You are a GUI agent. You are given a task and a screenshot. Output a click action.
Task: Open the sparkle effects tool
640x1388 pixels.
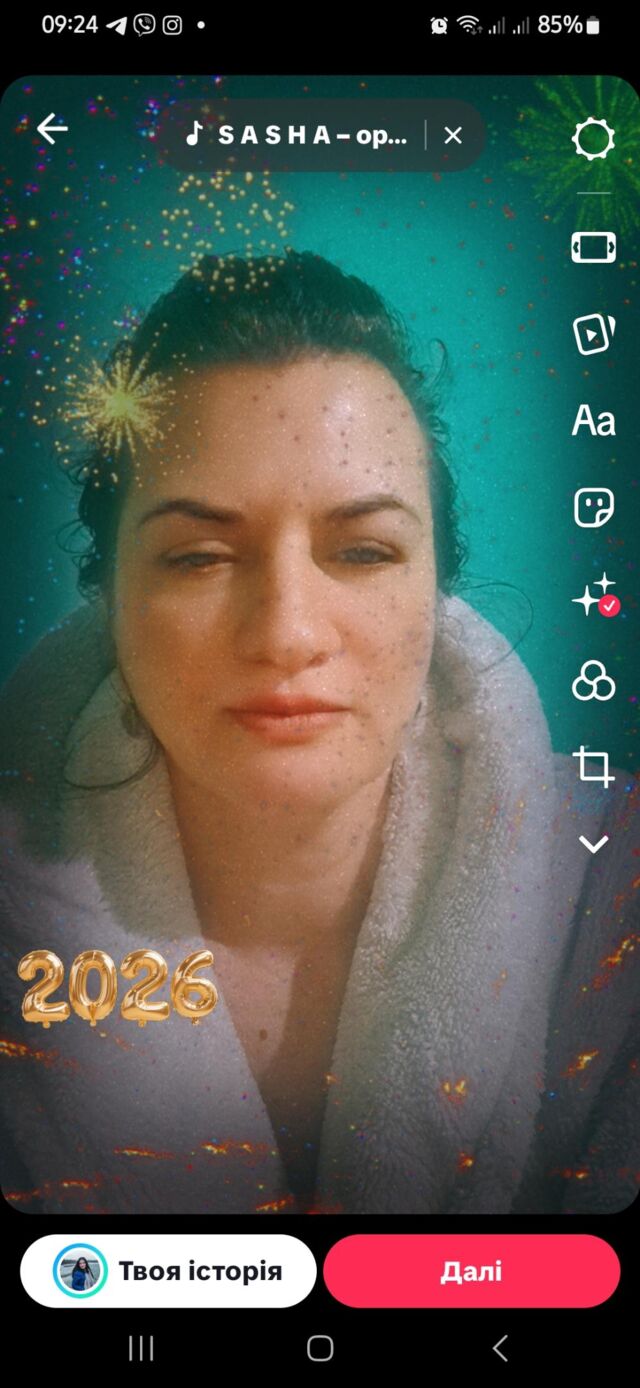(594, 596)
